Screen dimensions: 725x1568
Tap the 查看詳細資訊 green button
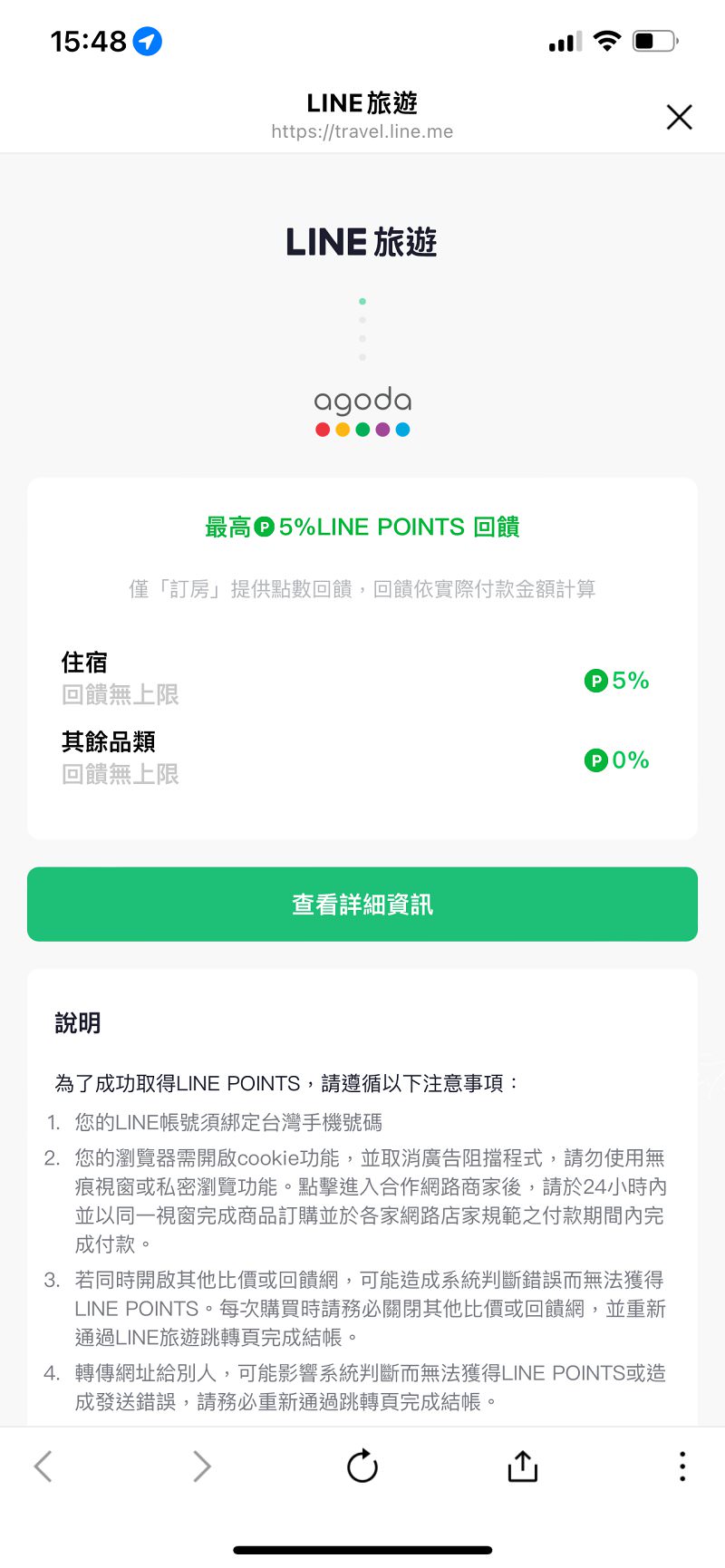coord(362,904)
